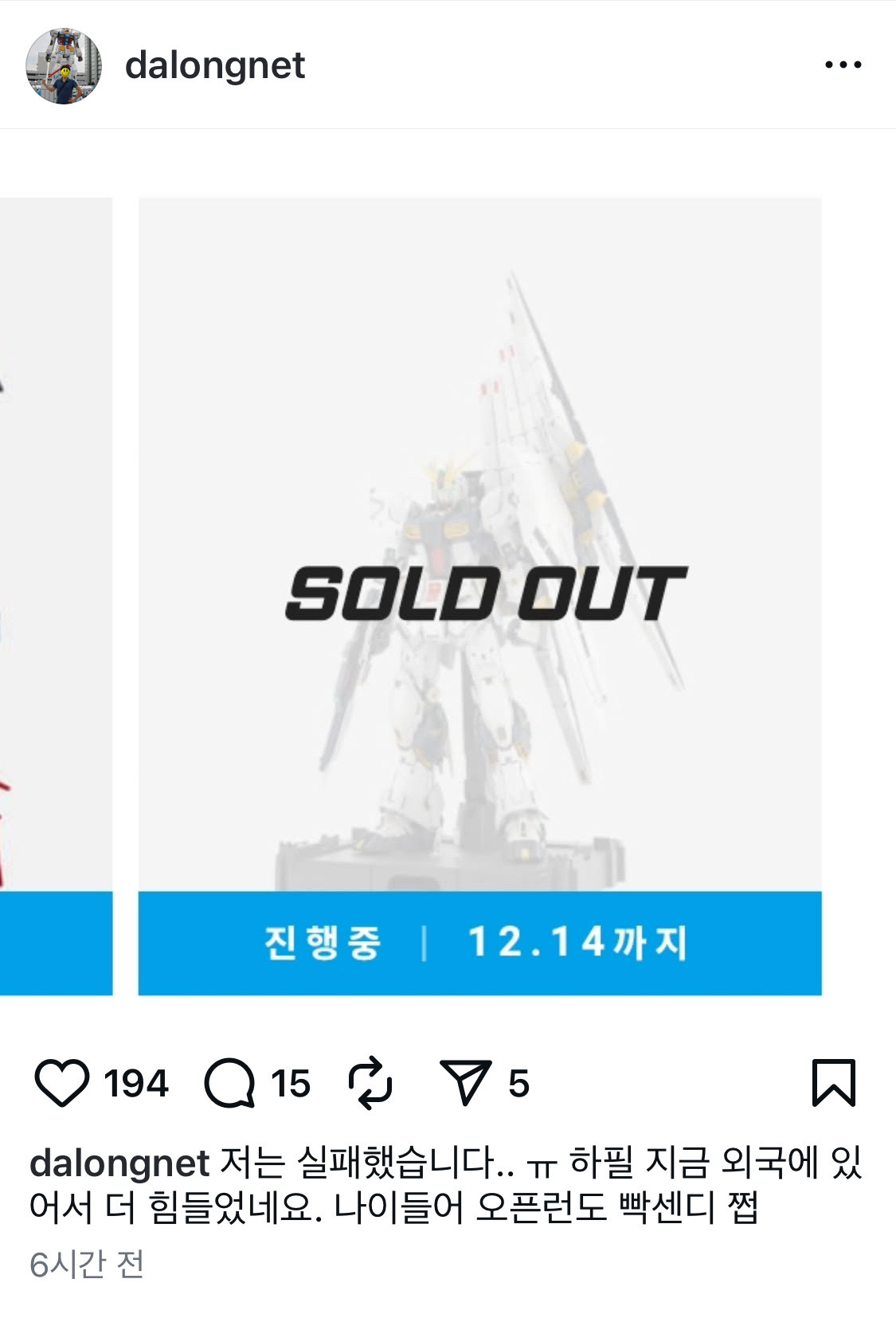Screen dimensions: 896x1322
Task: Open the dalongnet username at top
Action: point(214,65)
